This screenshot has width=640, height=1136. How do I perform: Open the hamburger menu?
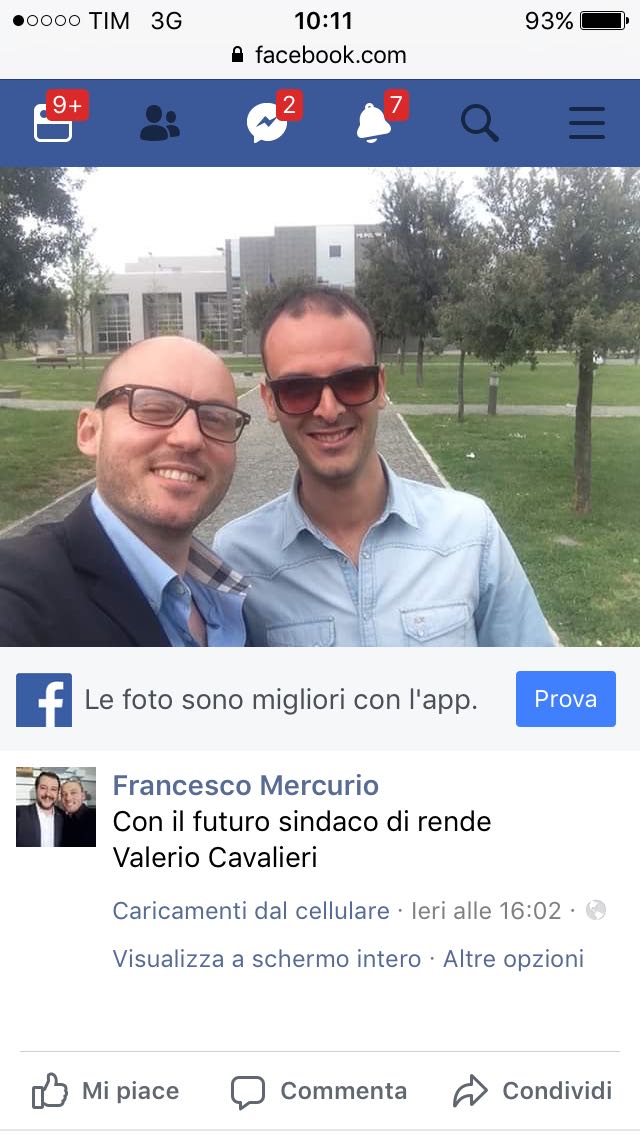[x=586, y=122]
